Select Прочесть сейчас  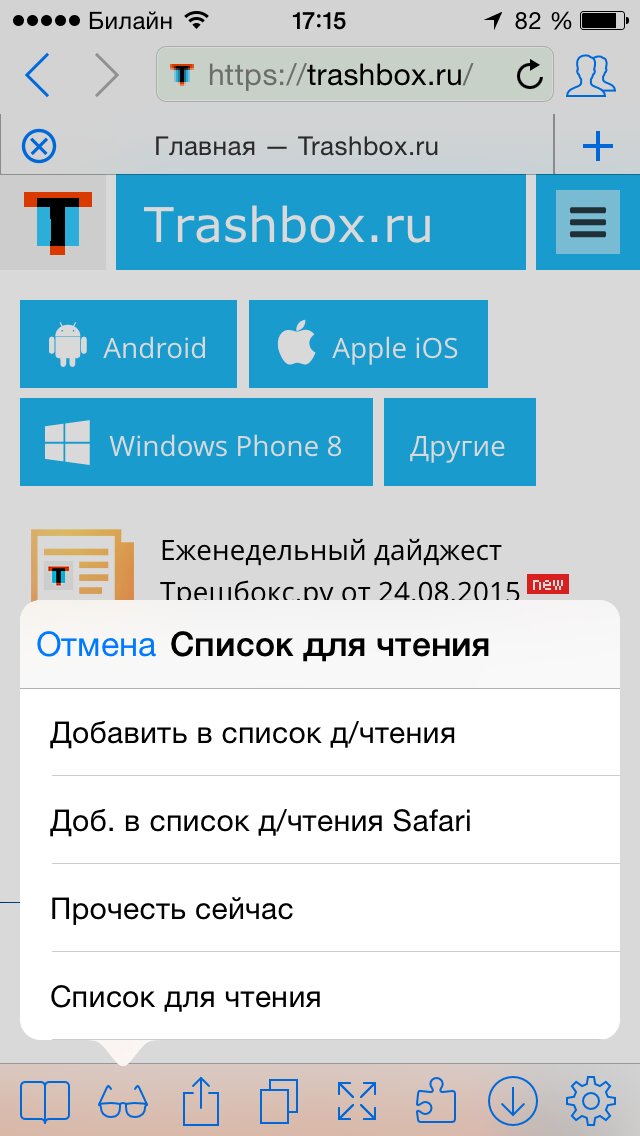tap(172, 909)
